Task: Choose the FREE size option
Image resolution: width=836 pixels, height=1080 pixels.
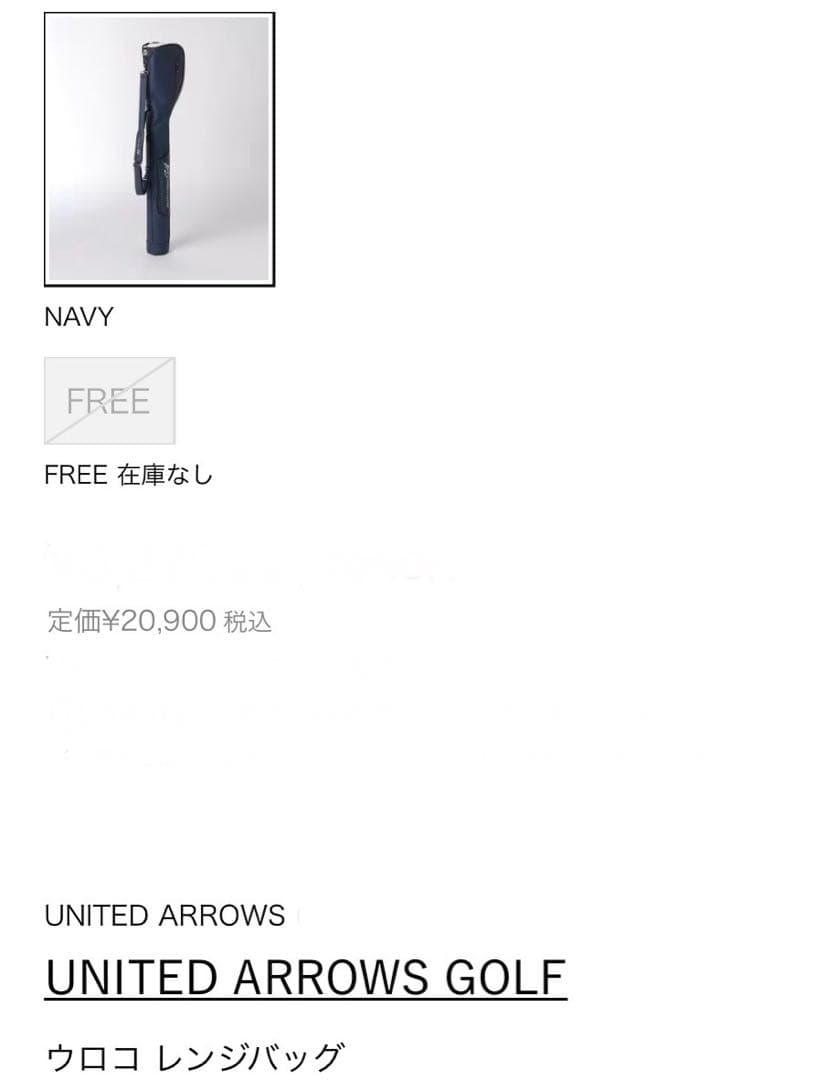Action: tap(109, 401)
